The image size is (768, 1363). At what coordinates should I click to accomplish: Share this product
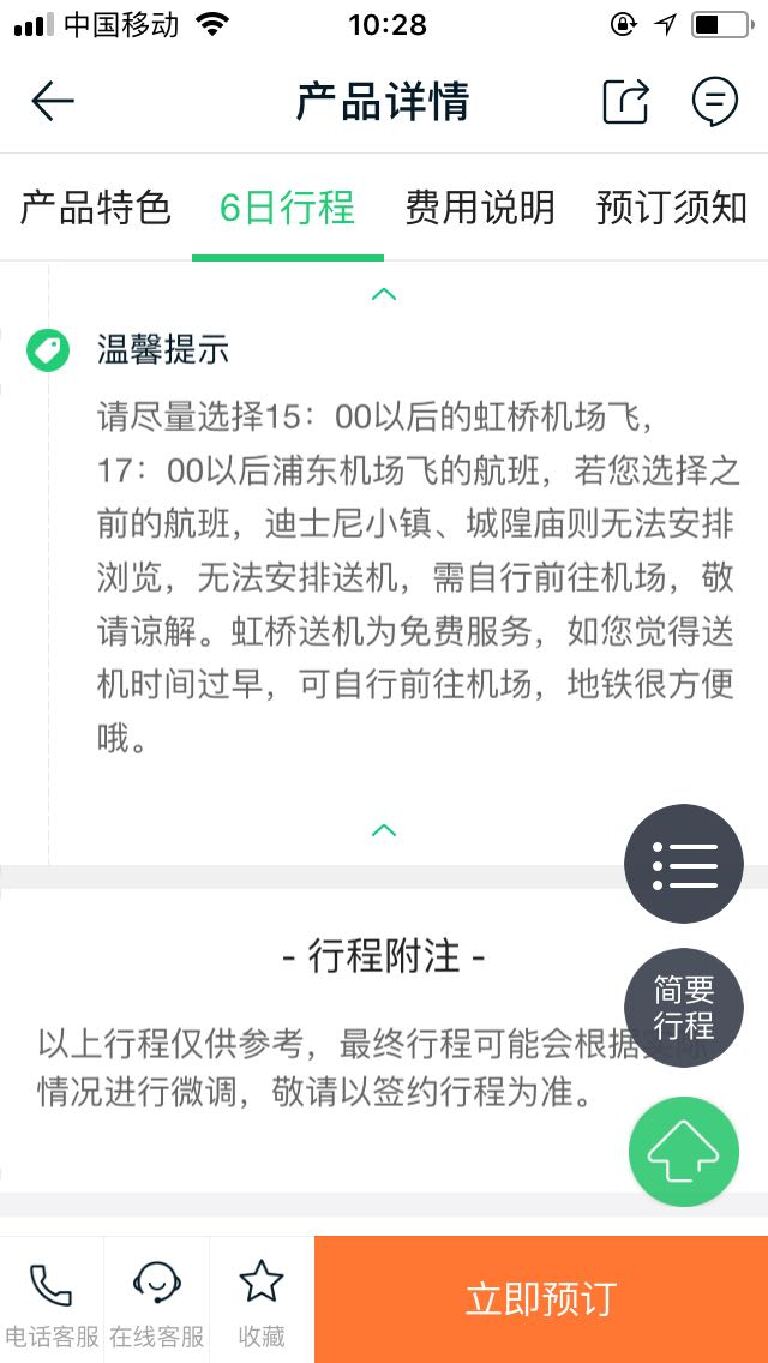626,101
